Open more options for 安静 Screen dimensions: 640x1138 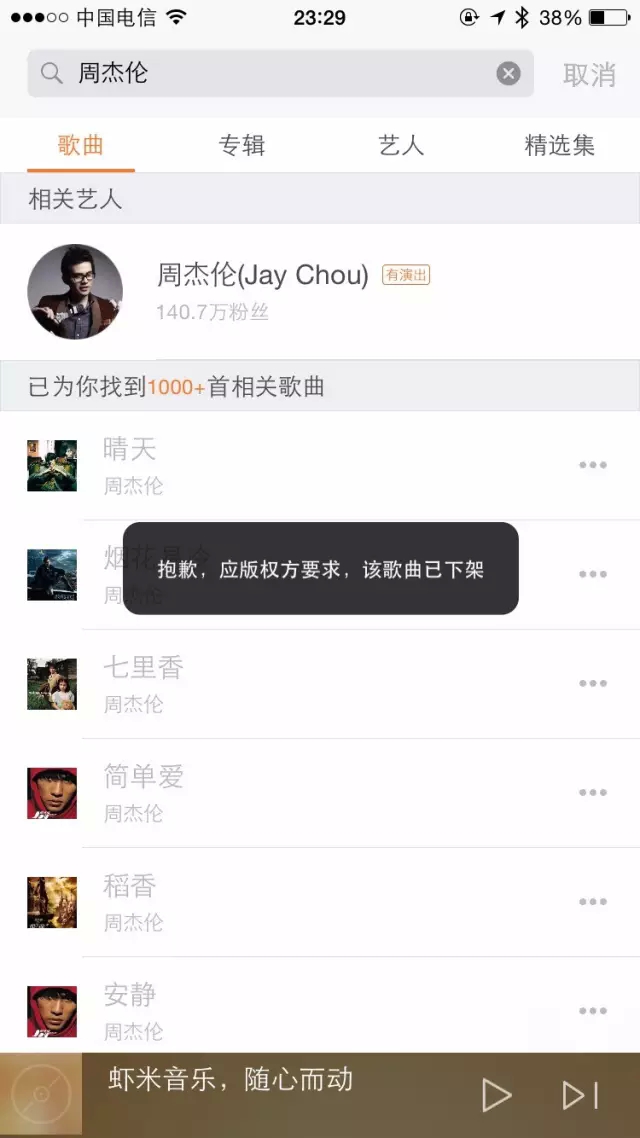point(593,1010)
